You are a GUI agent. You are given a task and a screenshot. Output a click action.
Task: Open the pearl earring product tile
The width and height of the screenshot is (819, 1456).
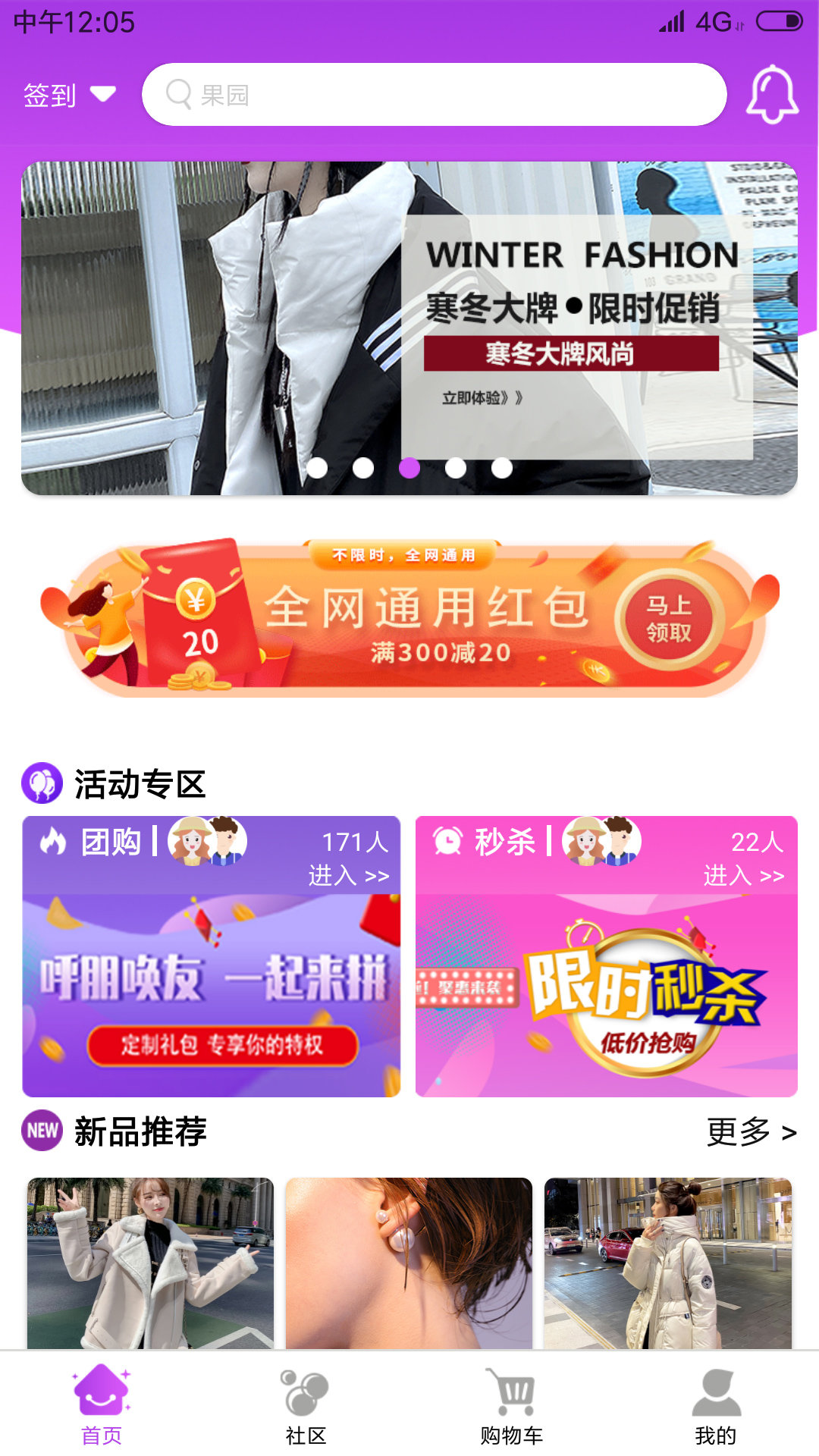(x=409, y=1263)
